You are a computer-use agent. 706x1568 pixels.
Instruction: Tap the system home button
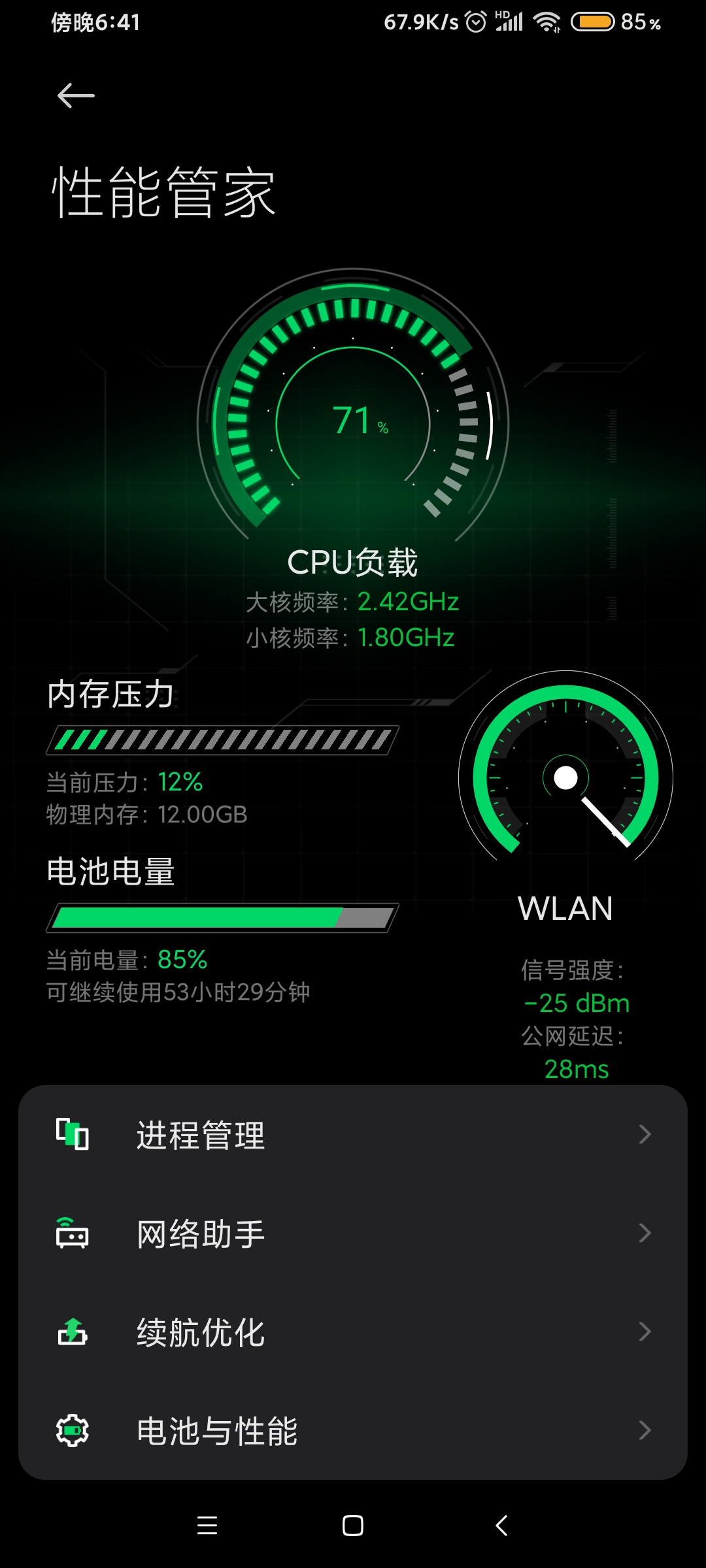(x=353, y=1526)
